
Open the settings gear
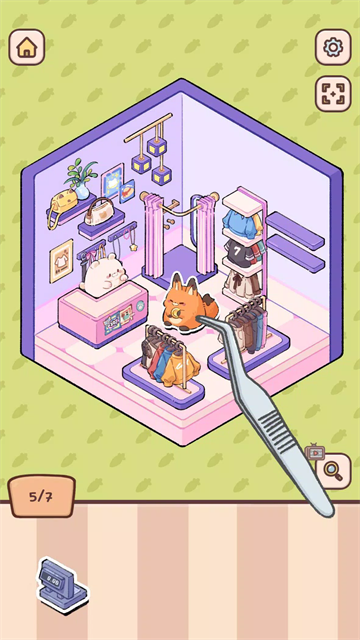point(333,47)
